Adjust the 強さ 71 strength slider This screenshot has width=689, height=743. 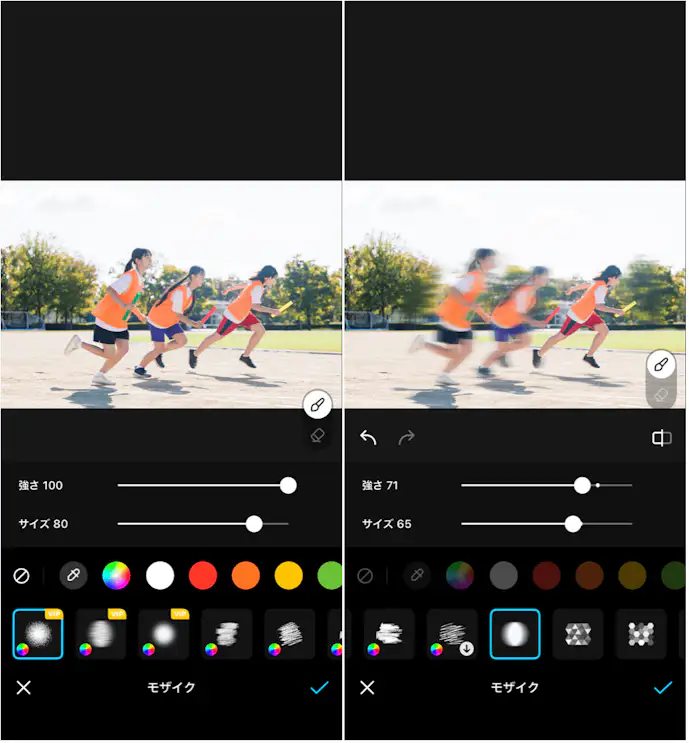582,486
